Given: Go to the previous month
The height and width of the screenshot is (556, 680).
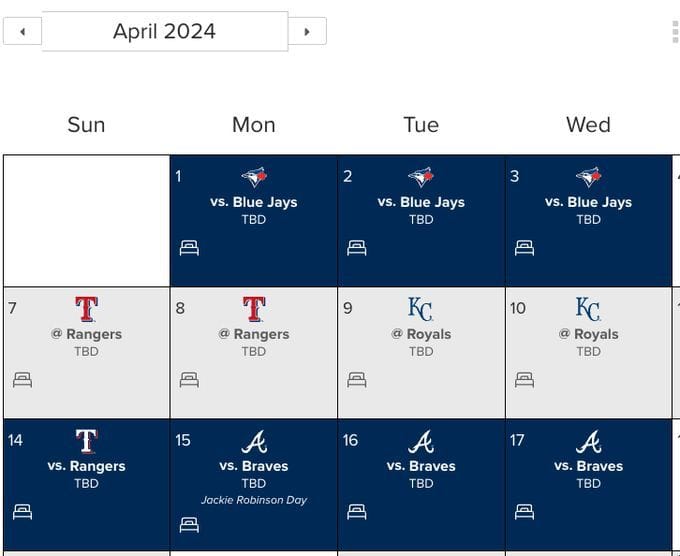Looking at the screenshot, I should pyautogui.click(x=22, y=31).
